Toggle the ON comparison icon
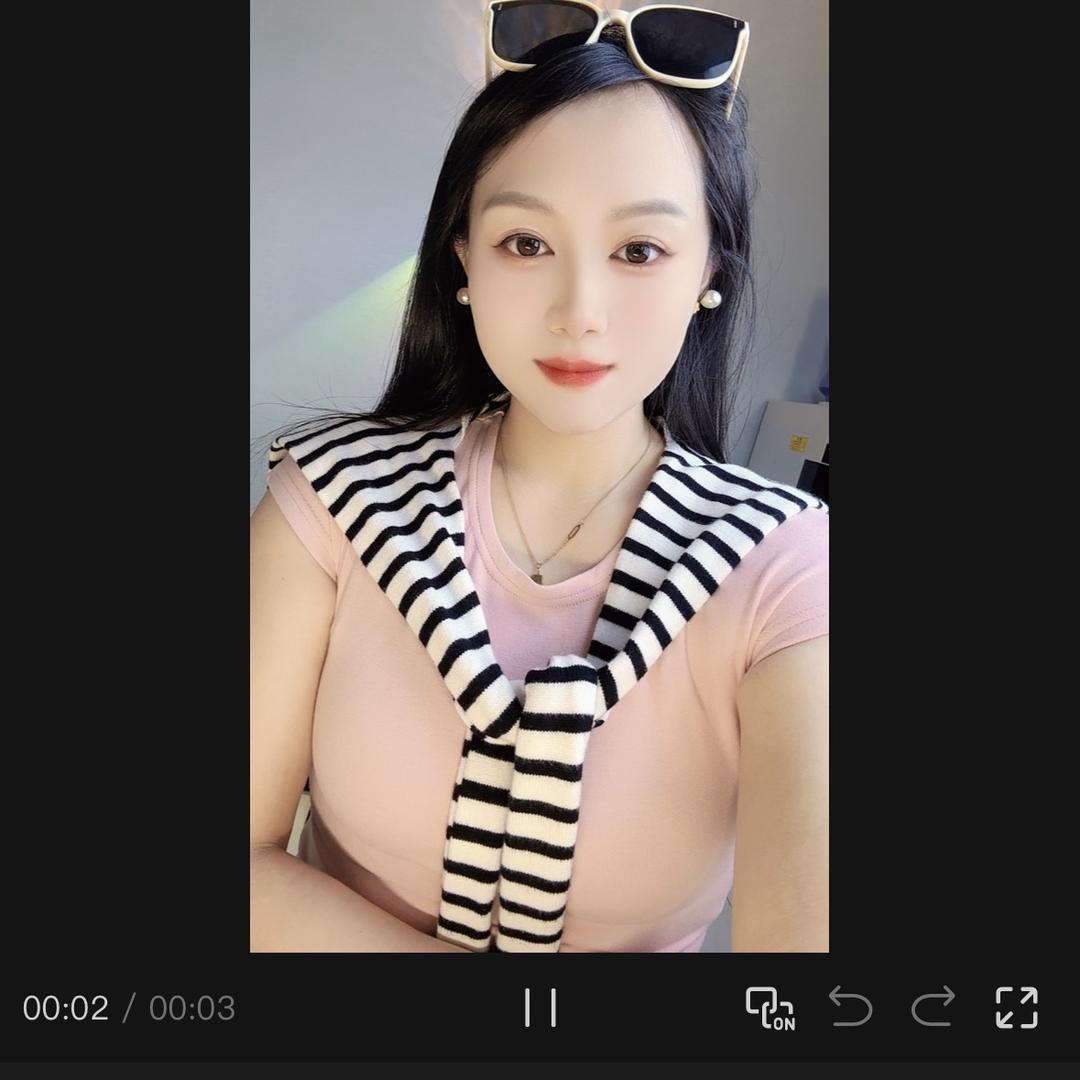Viewport: 1080px width, 1080px height. tap(770, 1007)
